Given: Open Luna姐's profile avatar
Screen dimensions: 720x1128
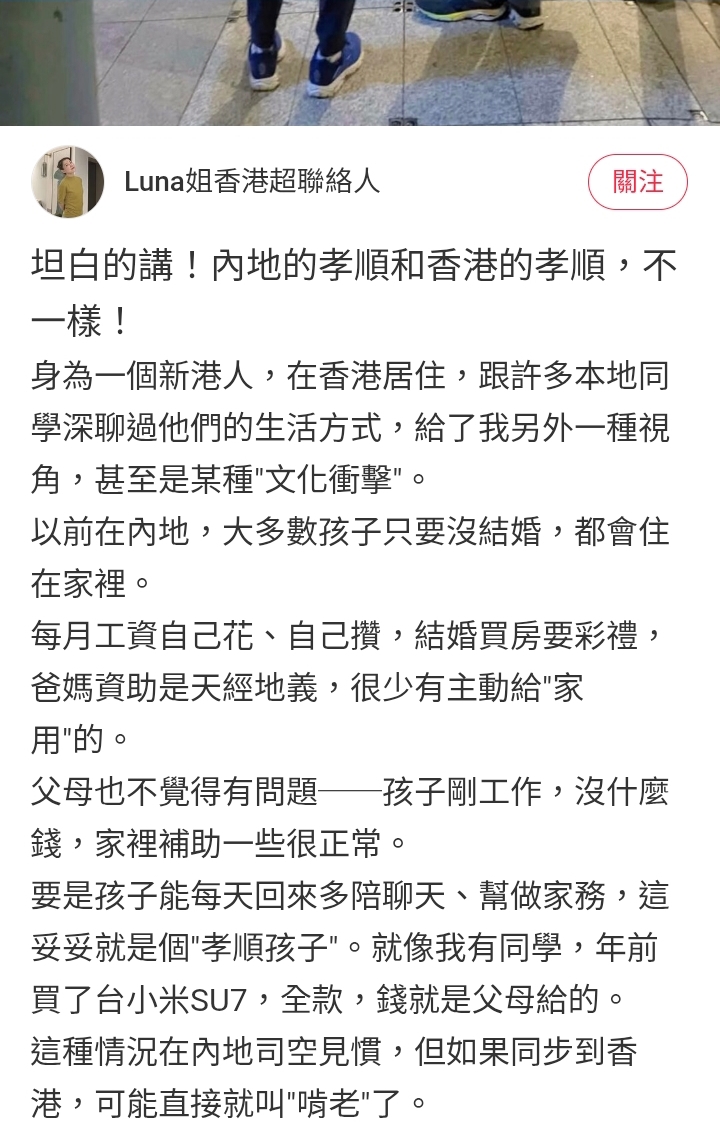Looking at the screenshot, I should point(68,181).
